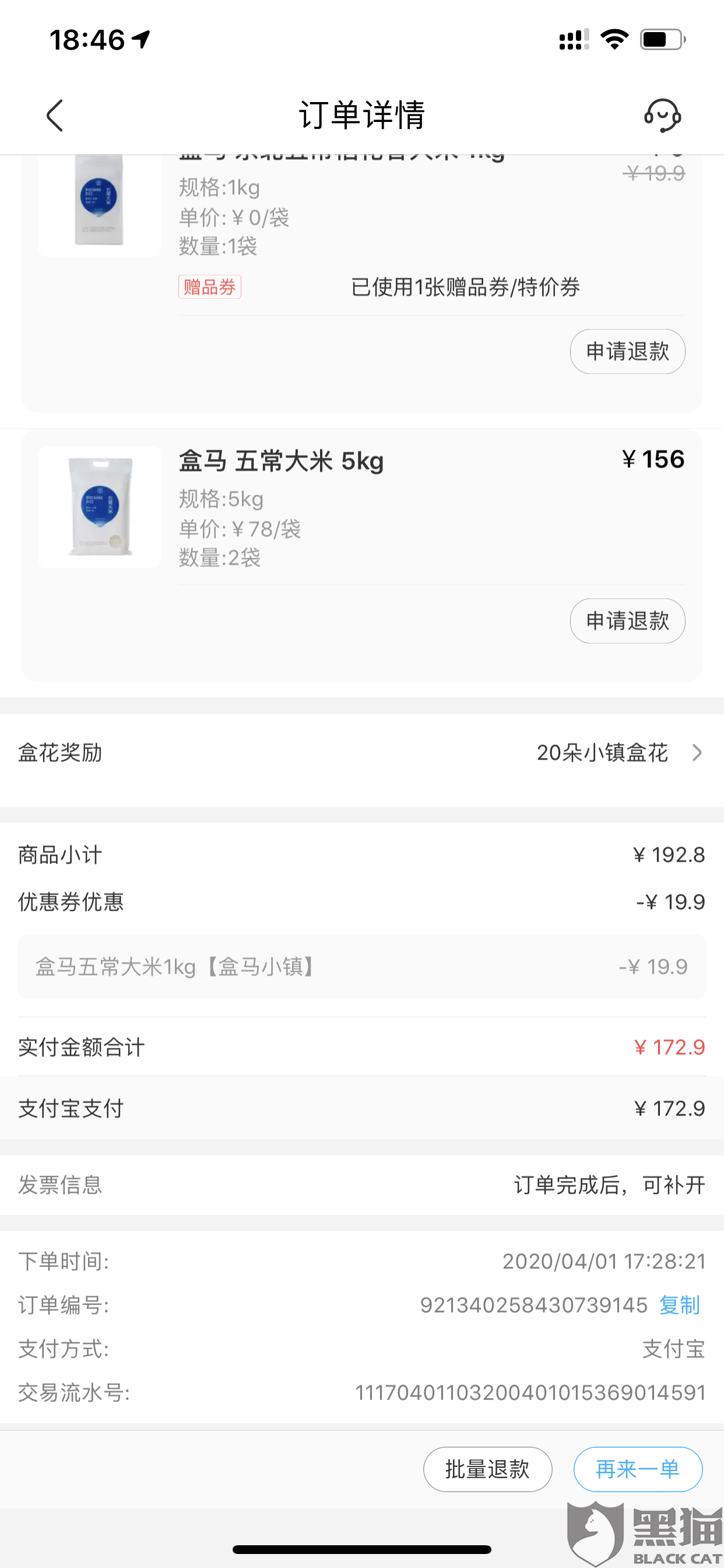The width and height of the screenshot is (724, 1568).
Task: Reorder with 再来一单
Action: pyautogui.click(x=637, y=1469)
